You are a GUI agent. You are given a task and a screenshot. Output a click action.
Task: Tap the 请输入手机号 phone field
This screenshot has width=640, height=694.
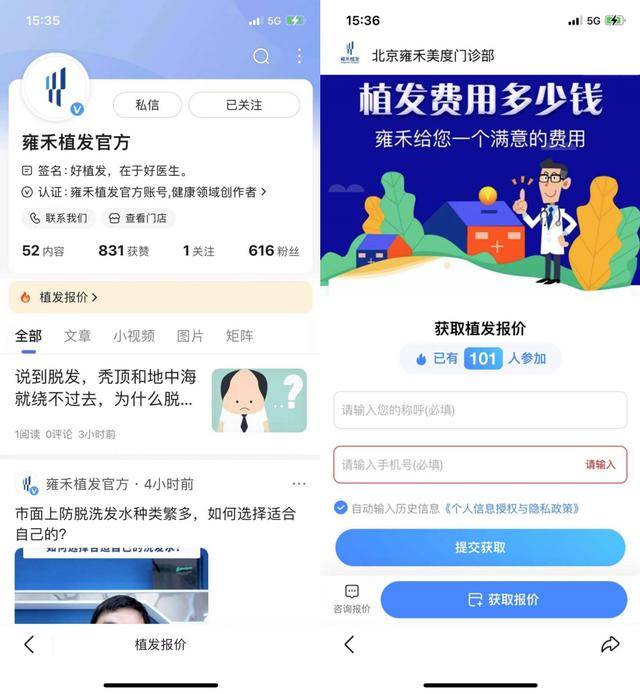coord(455,464)
